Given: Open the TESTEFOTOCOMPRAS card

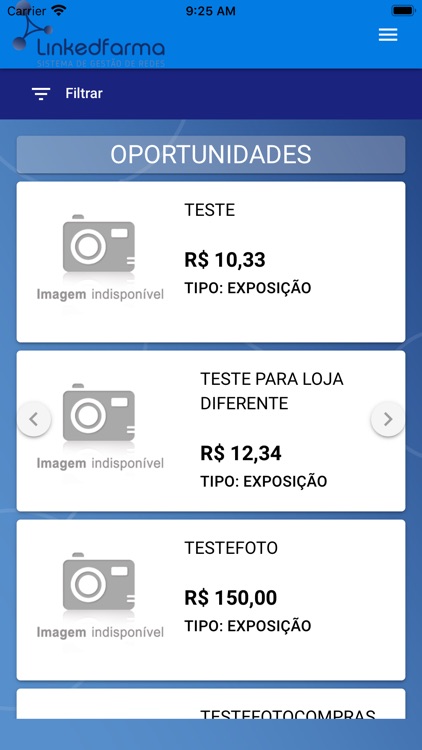Looking at the screenshot, I should 211,704.
